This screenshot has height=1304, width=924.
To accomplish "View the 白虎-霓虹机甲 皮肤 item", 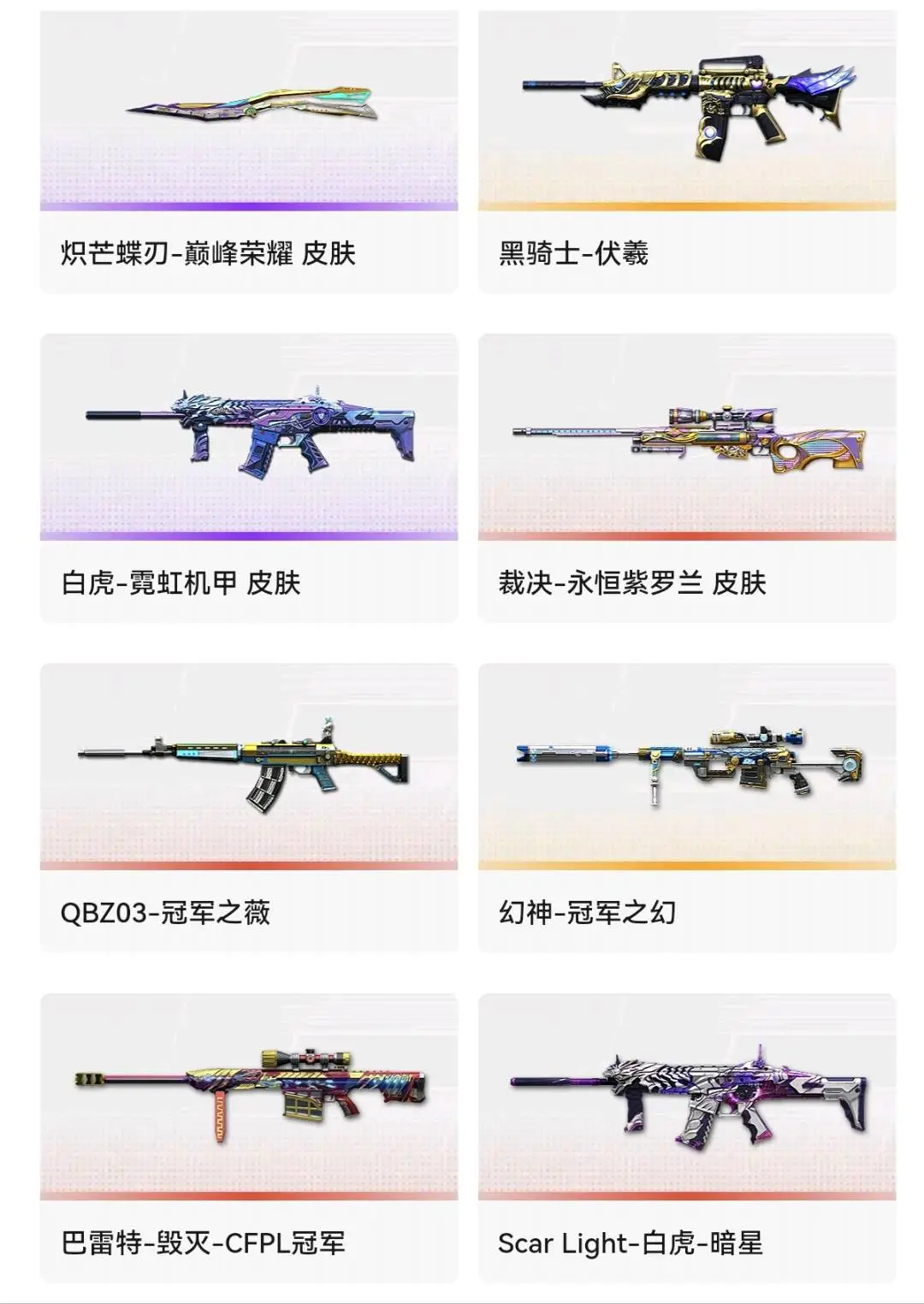I will 249,478.
